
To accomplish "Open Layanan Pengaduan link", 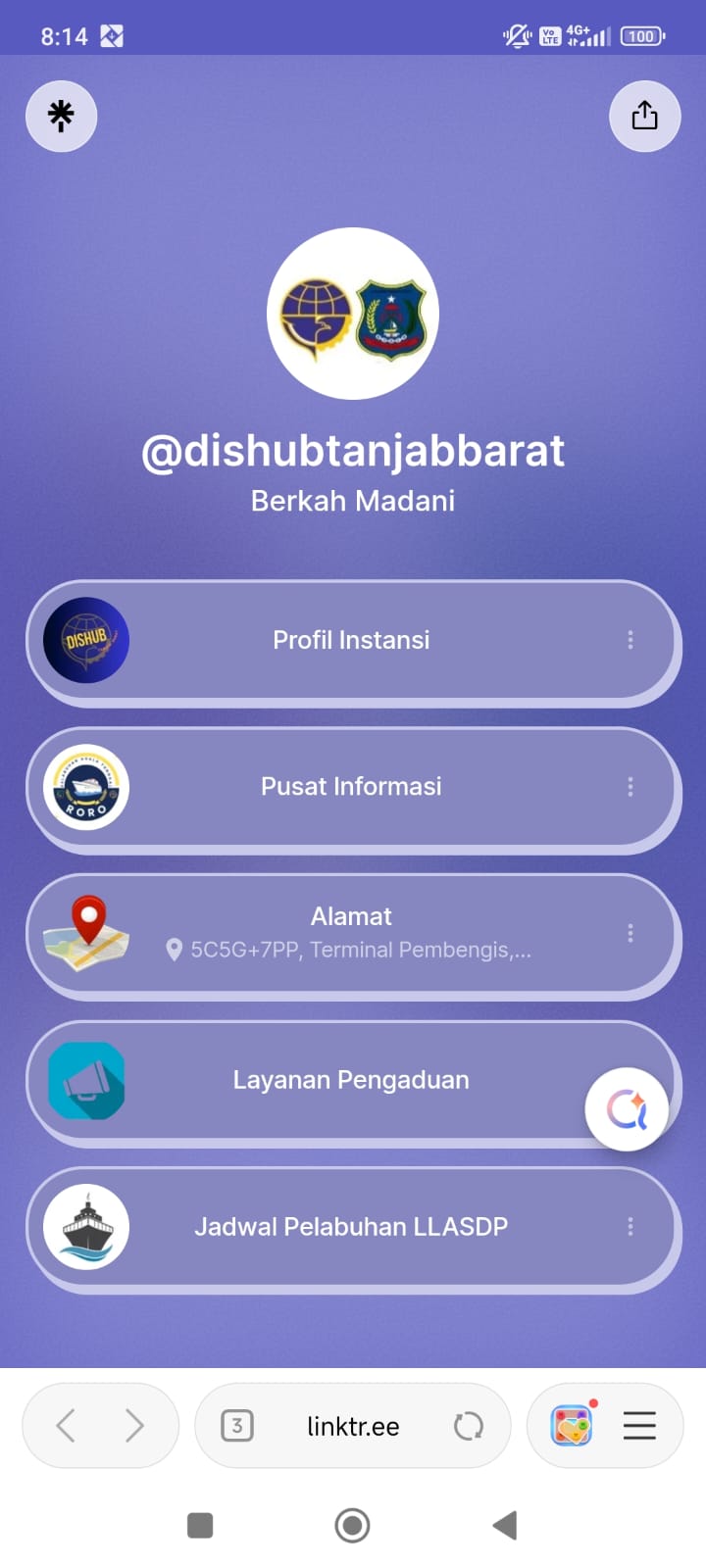I will [x=351, y=1080].
